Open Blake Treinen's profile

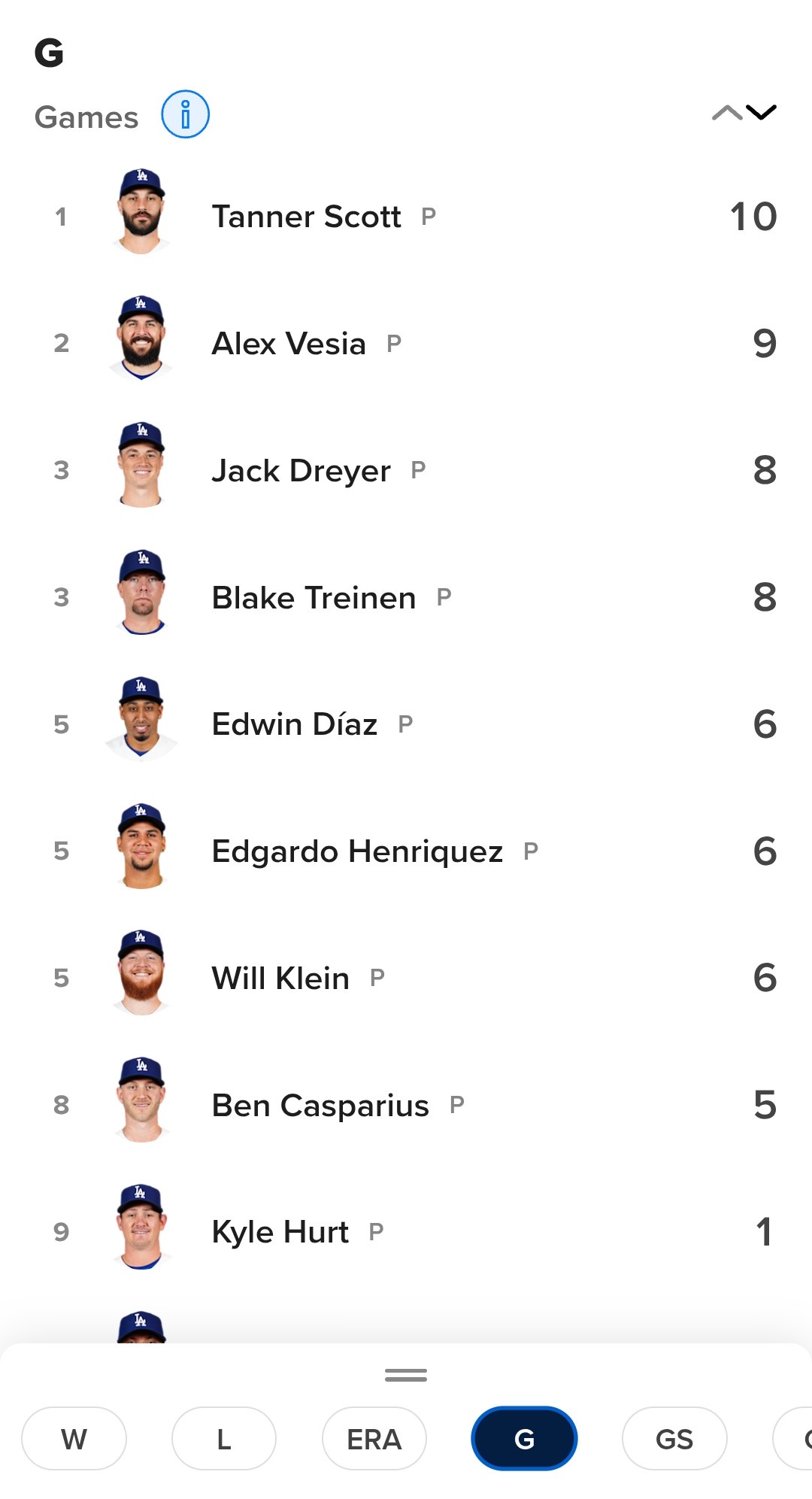tap(314, 598)
